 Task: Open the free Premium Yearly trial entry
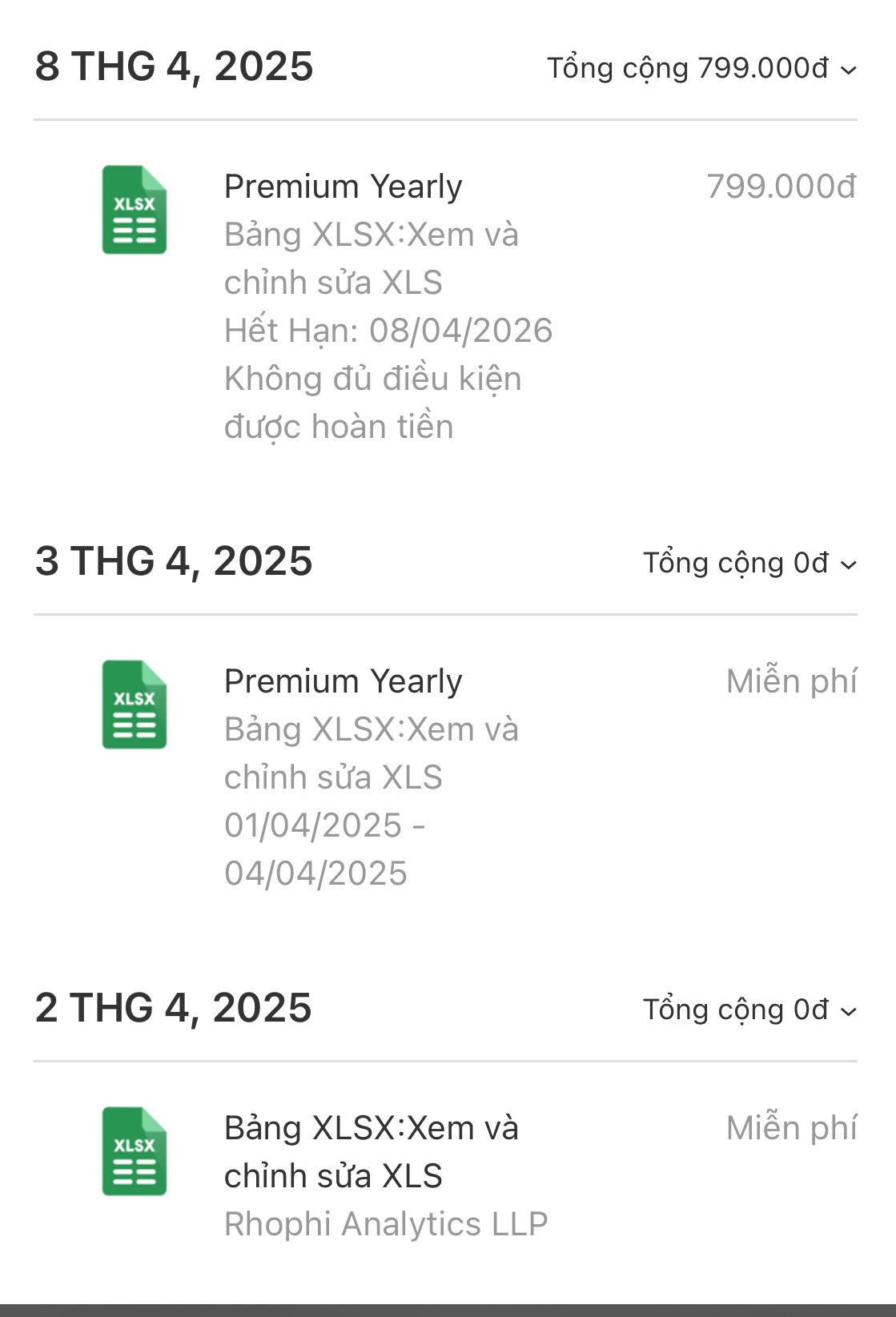click(x=343, y=682)
